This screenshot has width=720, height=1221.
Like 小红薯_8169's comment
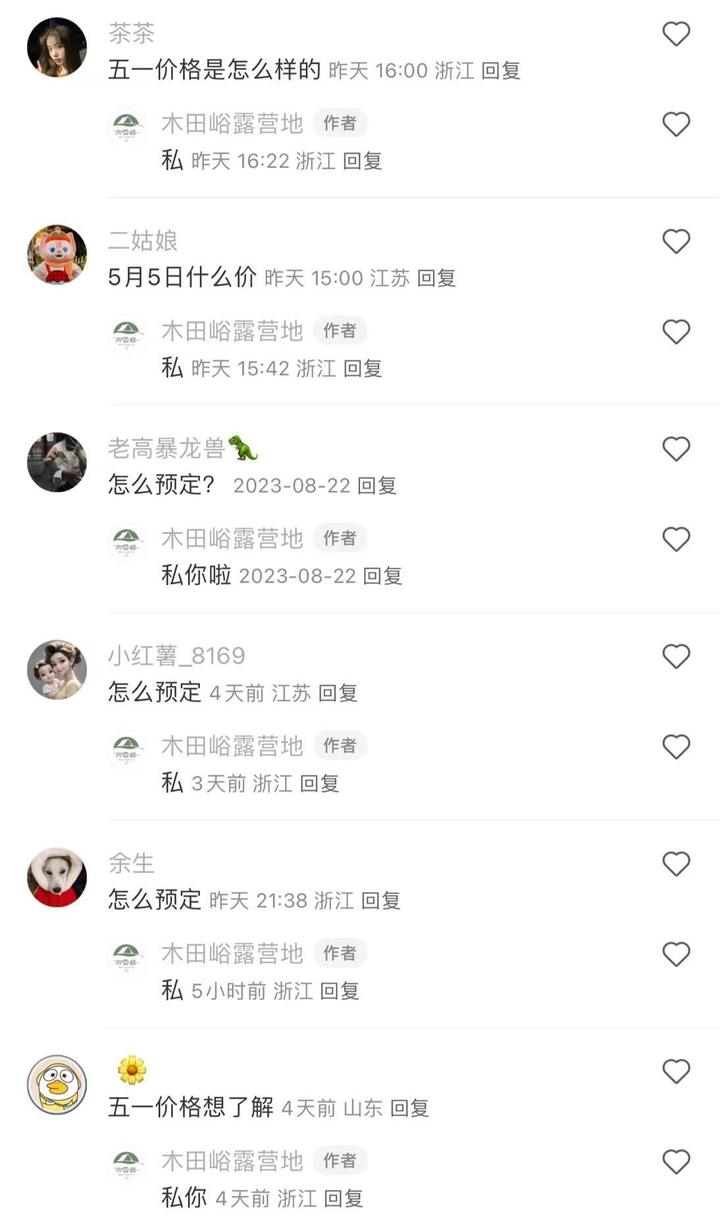click(x=677, y=657)
